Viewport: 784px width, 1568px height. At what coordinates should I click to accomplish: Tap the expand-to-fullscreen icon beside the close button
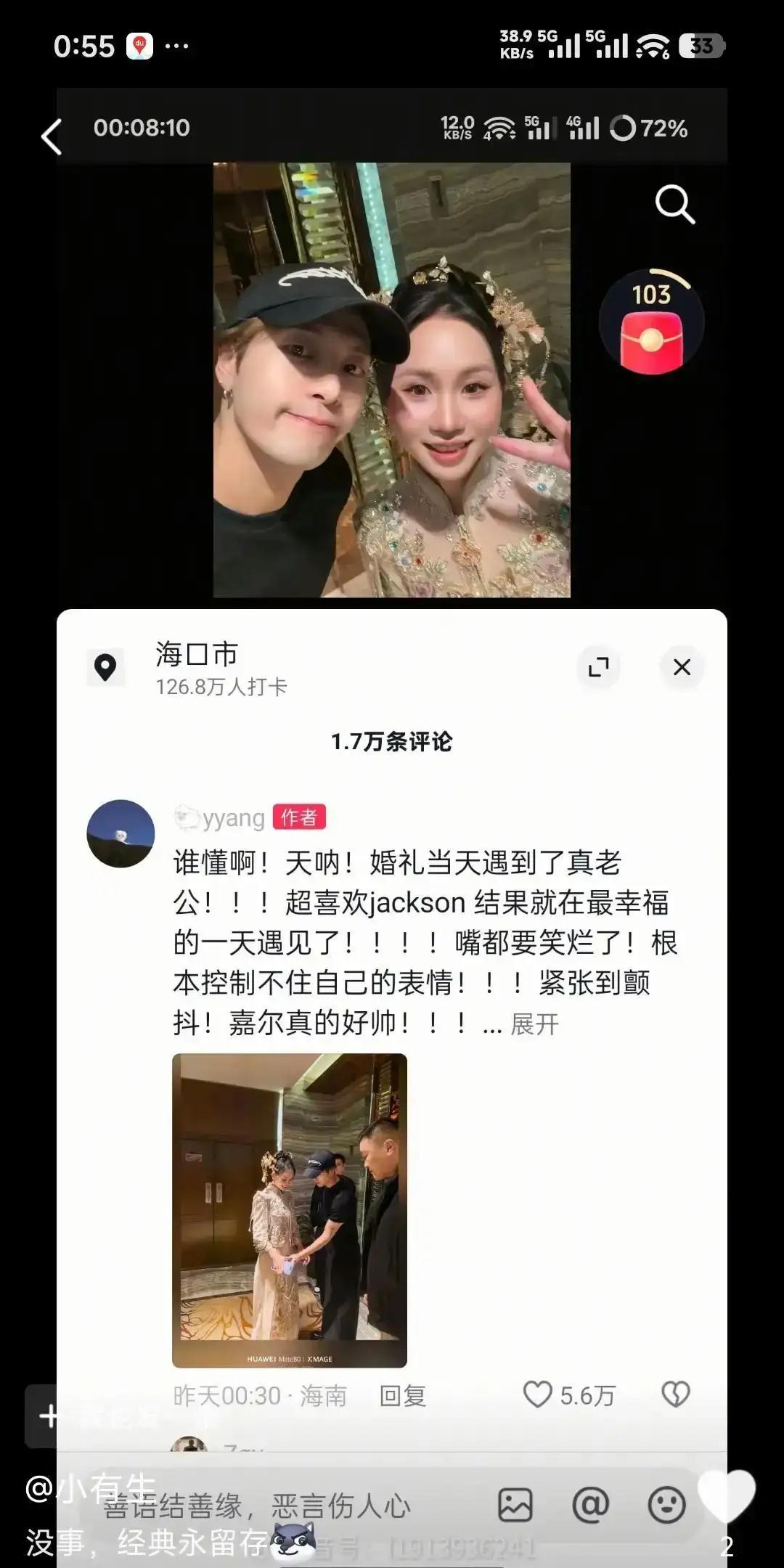(597, 667)
